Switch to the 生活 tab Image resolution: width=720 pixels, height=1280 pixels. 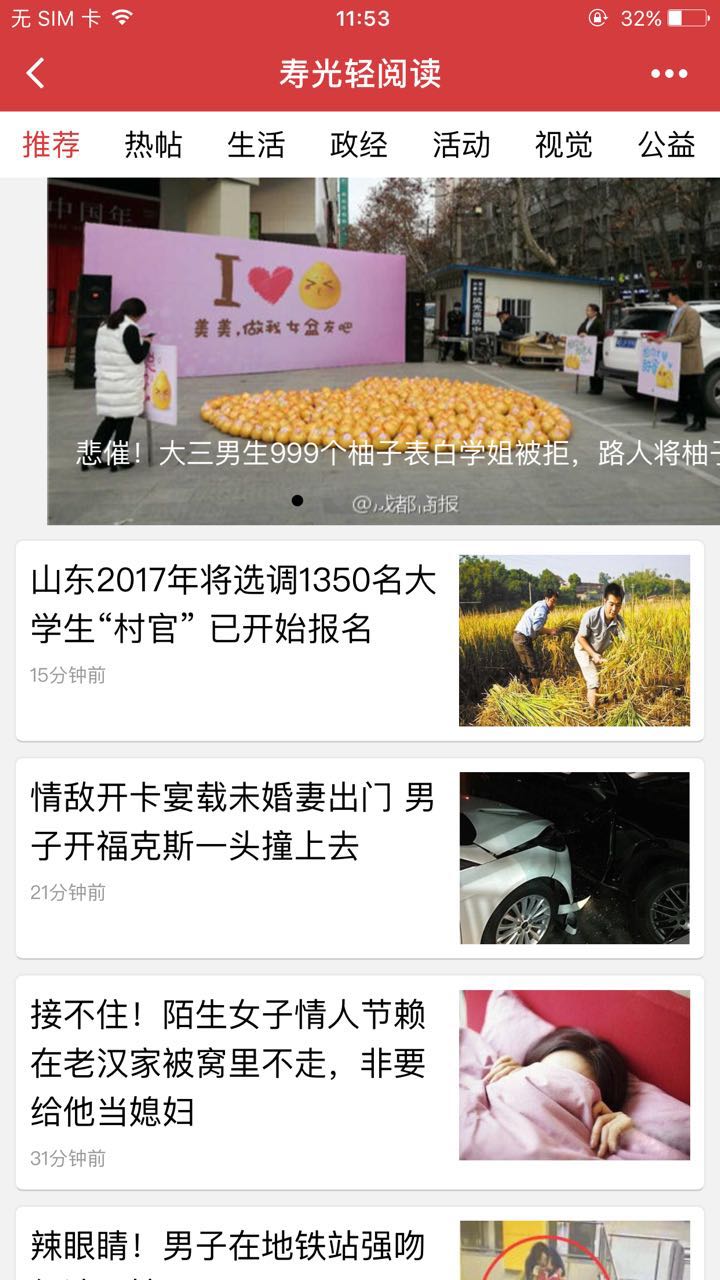tap(256, 145)
